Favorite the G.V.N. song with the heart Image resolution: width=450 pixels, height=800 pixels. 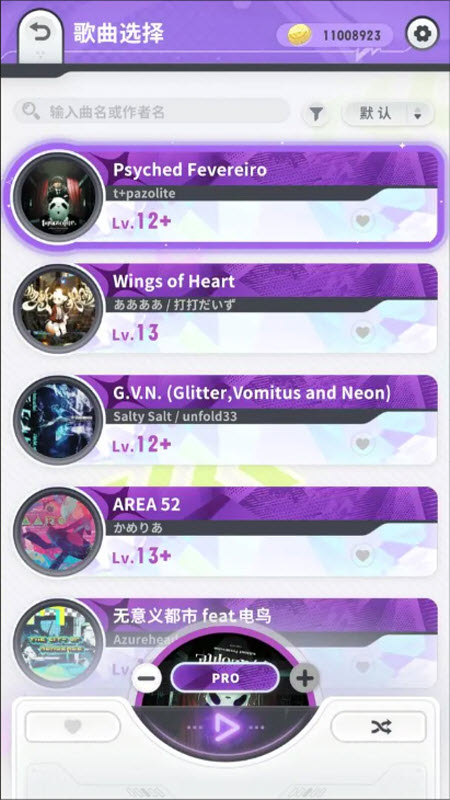[x=363, y=443]
